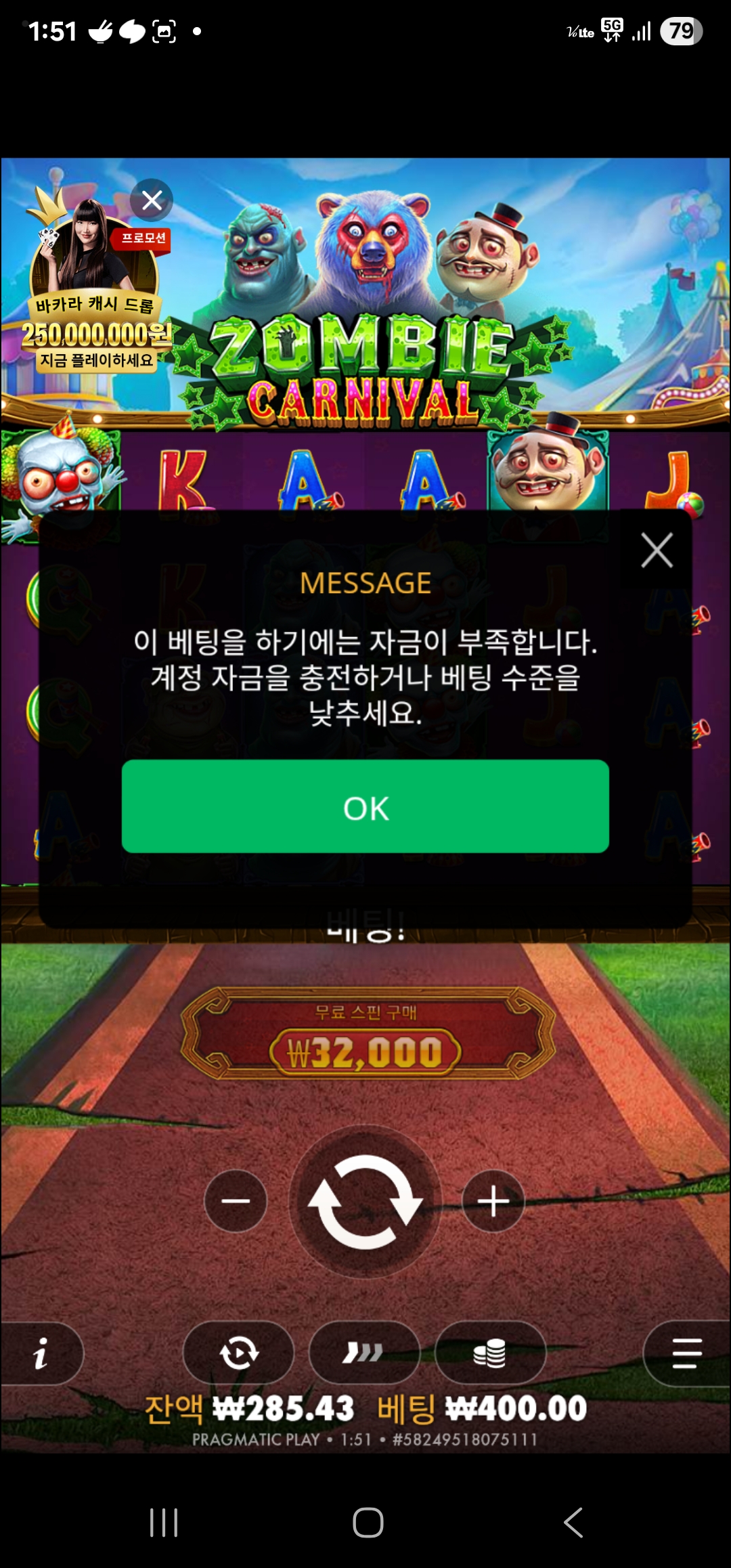
Task: Spin the reels
Action: pyautogui.click(x=365, y=1202)
